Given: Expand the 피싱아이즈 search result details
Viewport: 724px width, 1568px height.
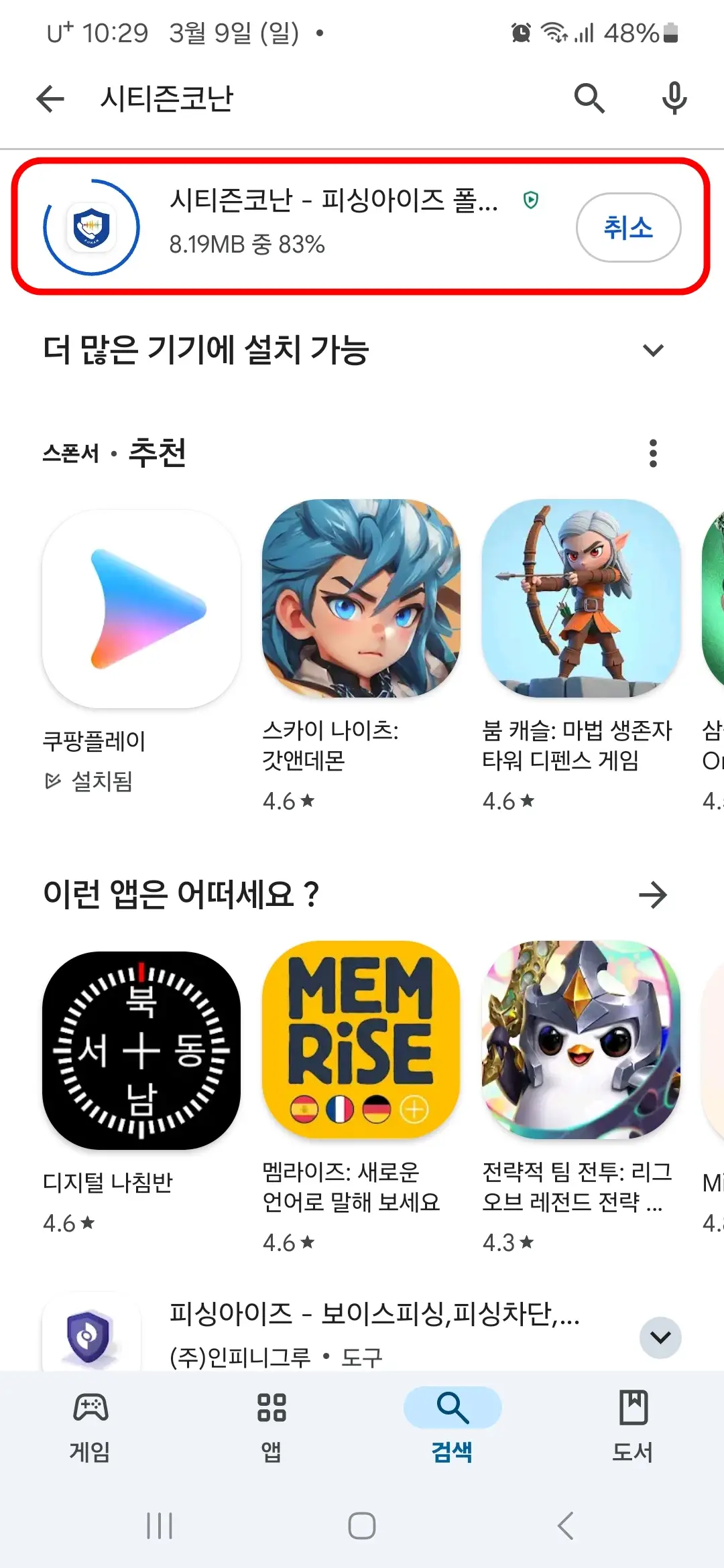Looking at the screenshot, I should [x=660, y=1337].
